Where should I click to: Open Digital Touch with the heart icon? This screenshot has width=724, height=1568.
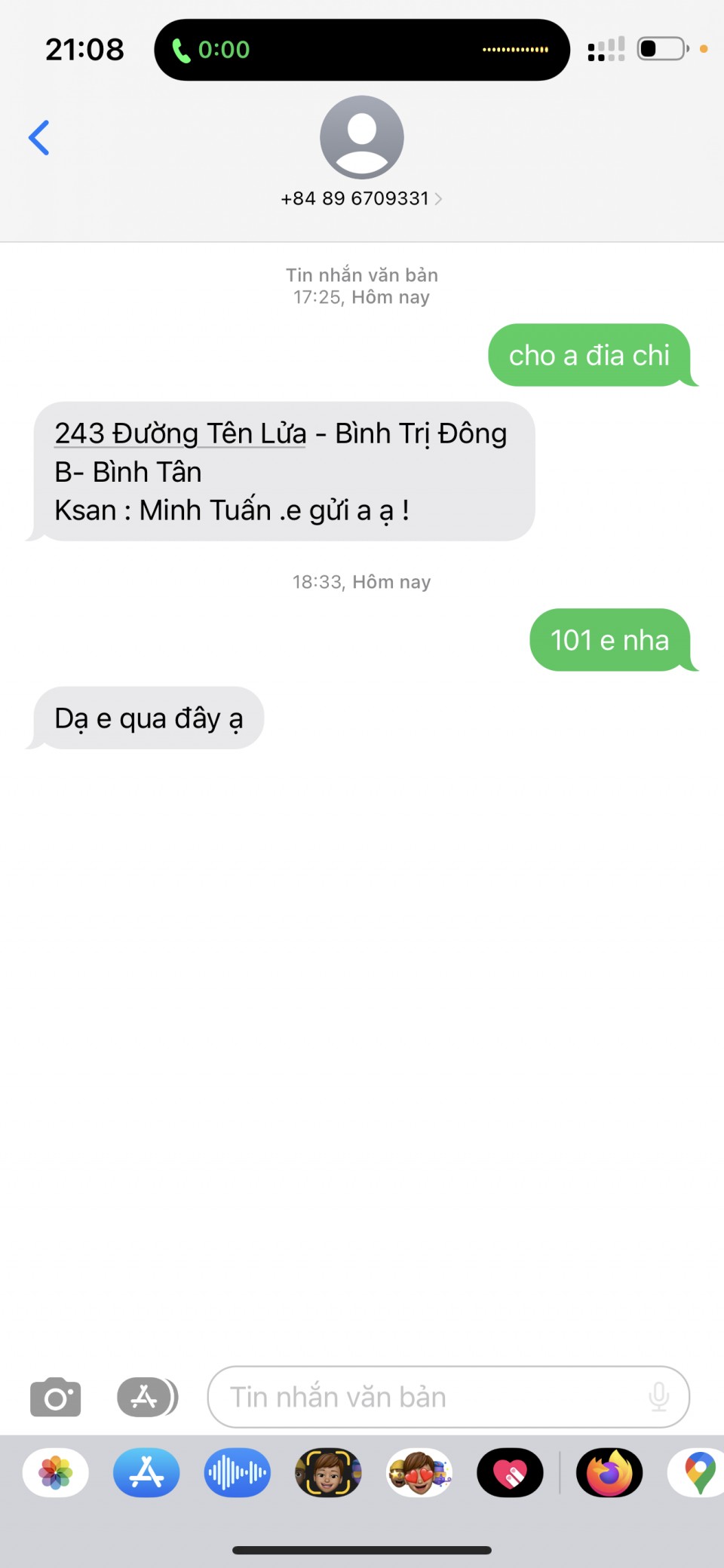[x=510, y=1473]
